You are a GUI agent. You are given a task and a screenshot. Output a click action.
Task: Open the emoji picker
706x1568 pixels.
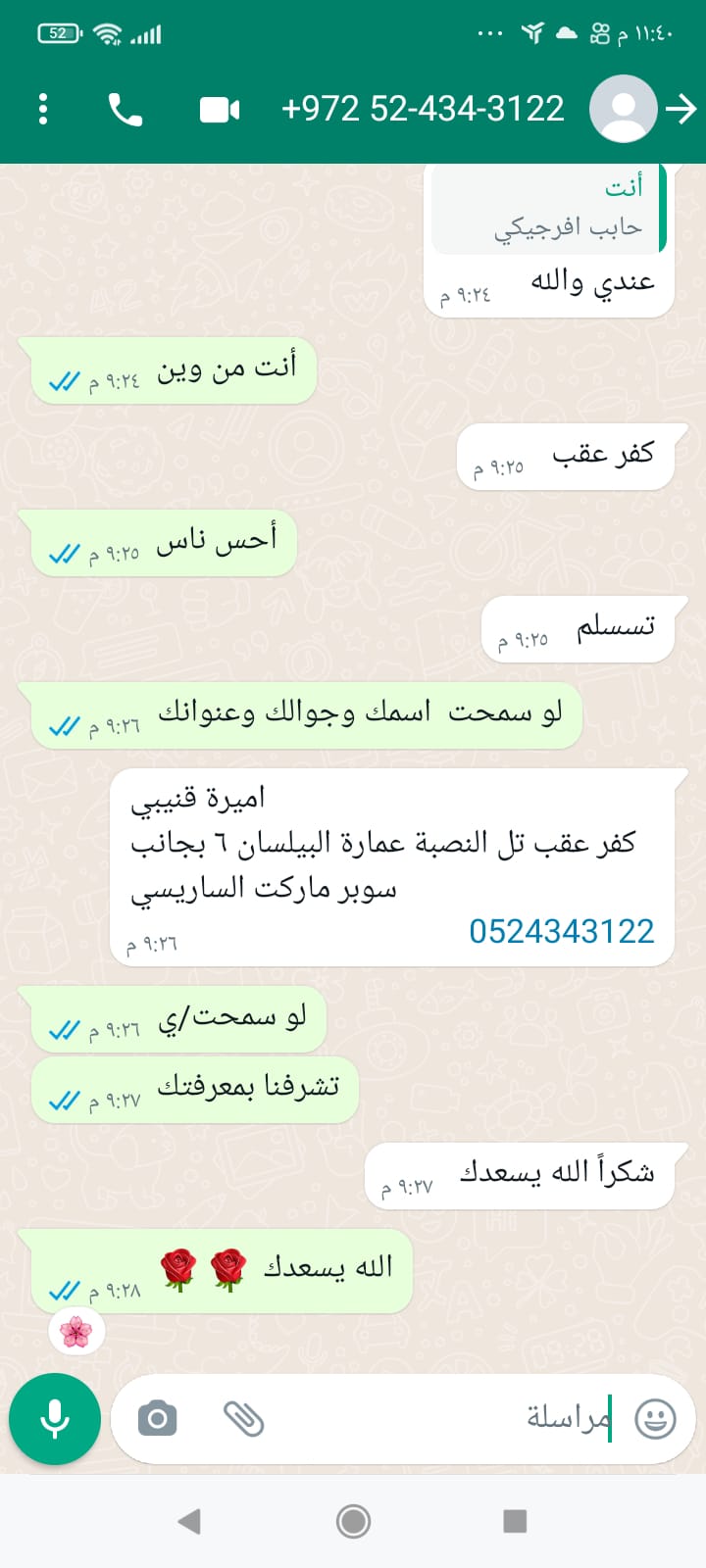pos(655,1418)
